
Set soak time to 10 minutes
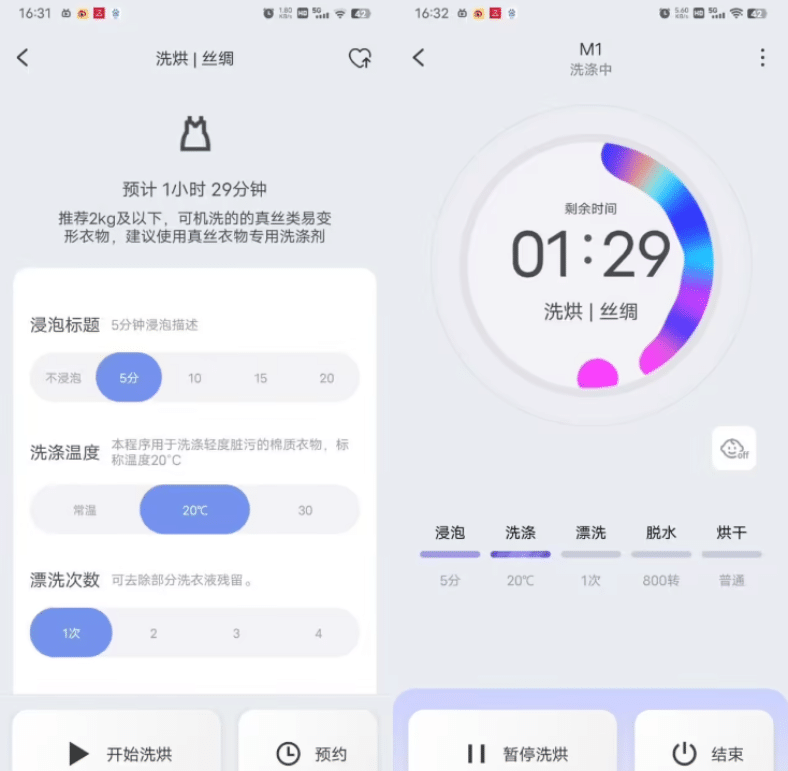(195, 378)
